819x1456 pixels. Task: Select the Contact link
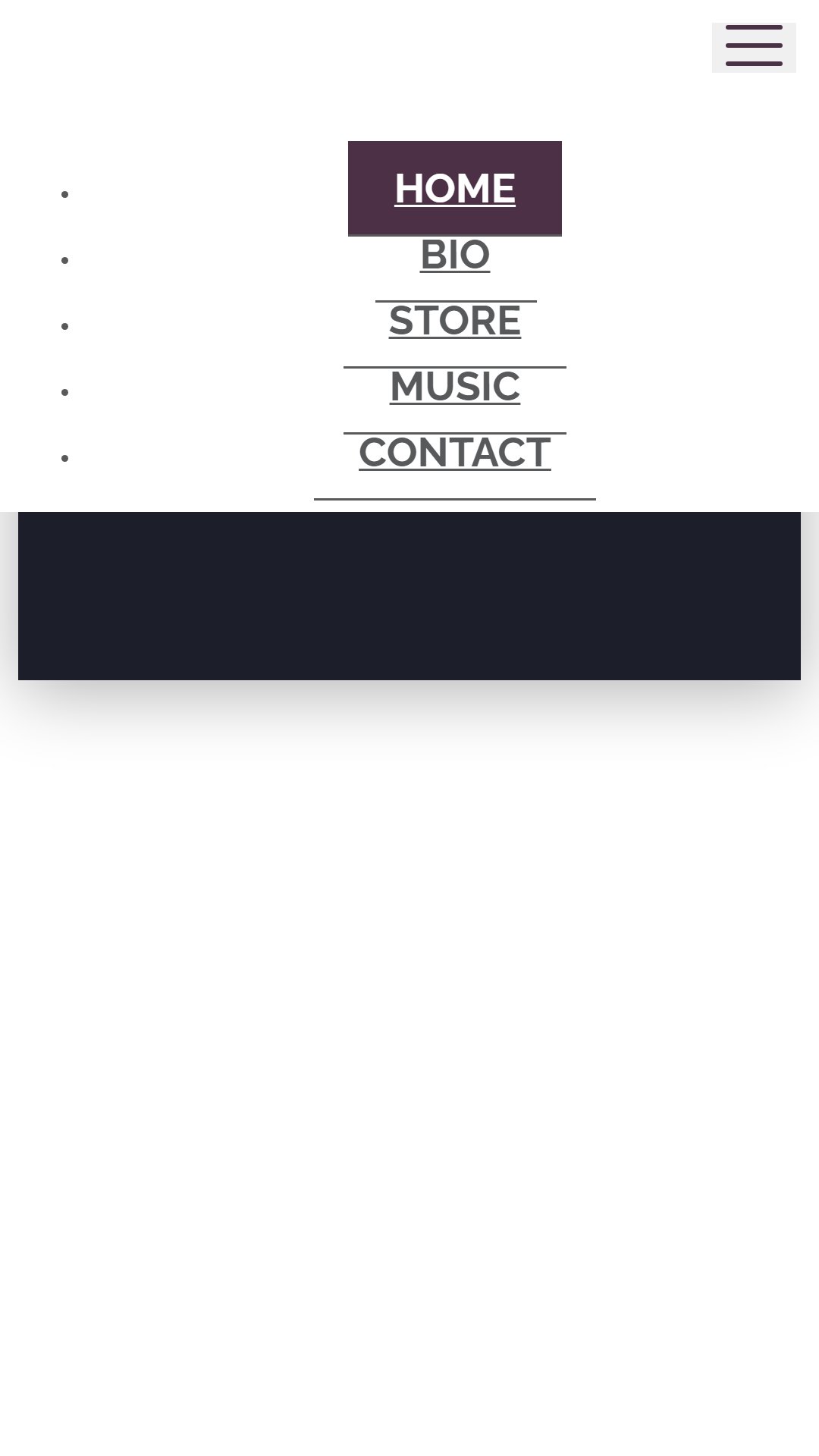coord(455,453)
